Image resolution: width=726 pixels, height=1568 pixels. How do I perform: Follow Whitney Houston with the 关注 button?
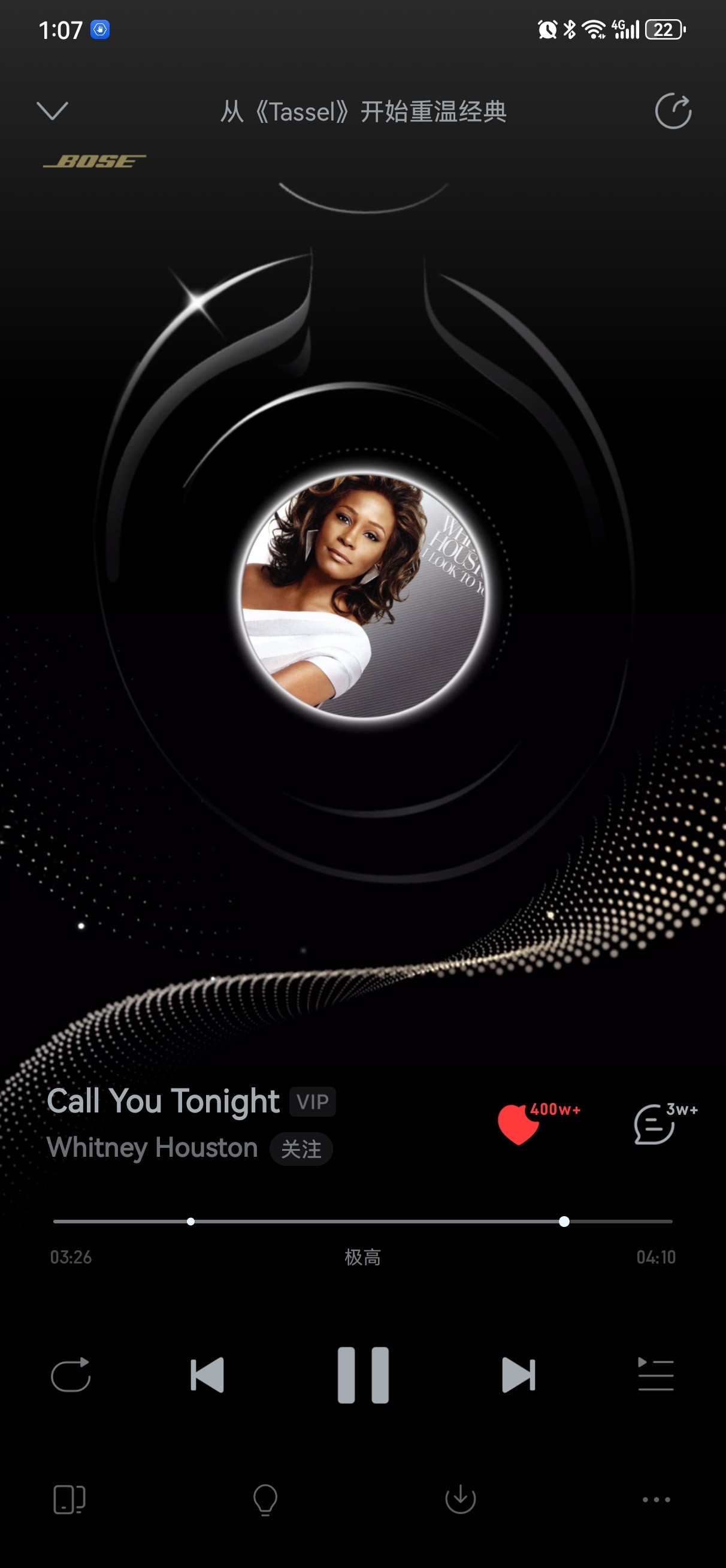[301, 1148]
